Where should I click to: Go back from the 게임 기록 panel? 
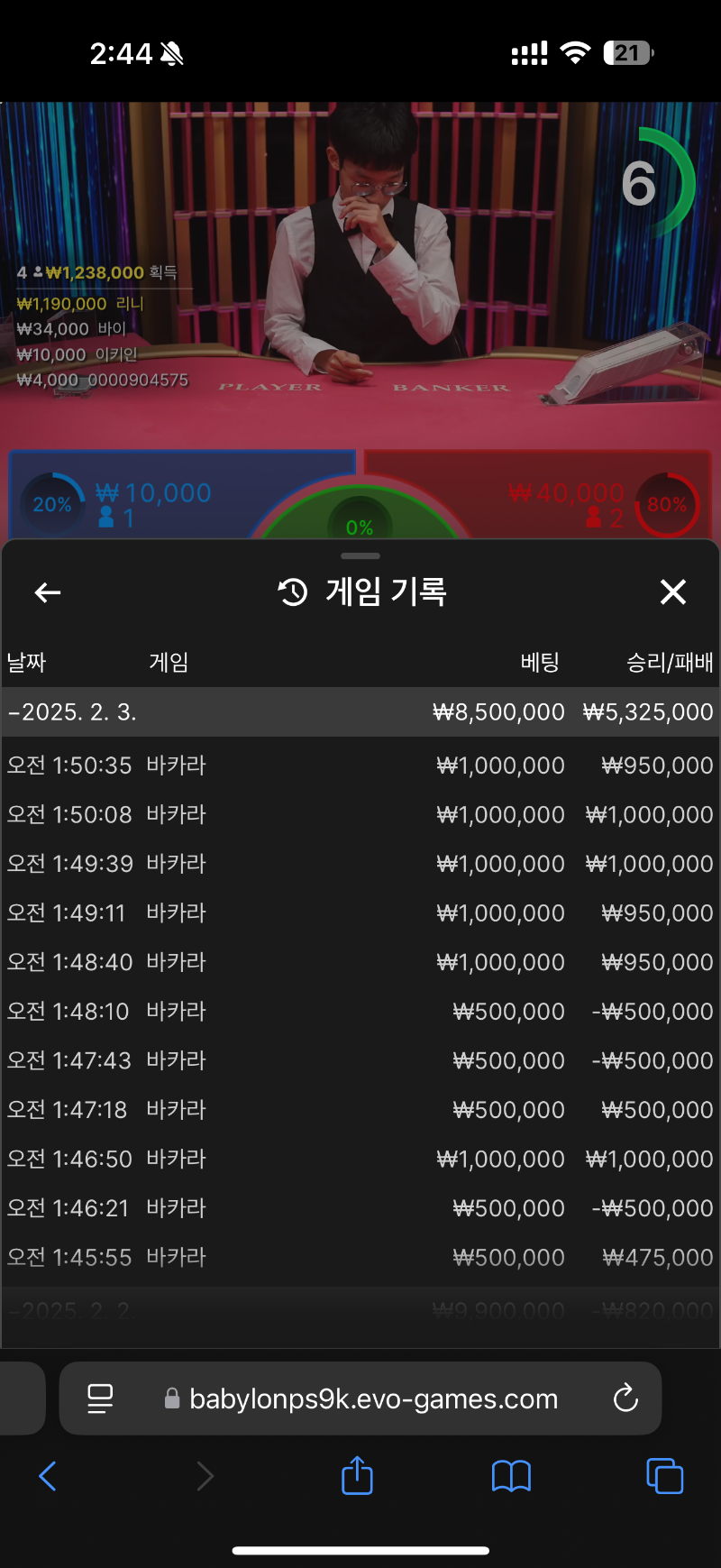click(x=47, y=592)
